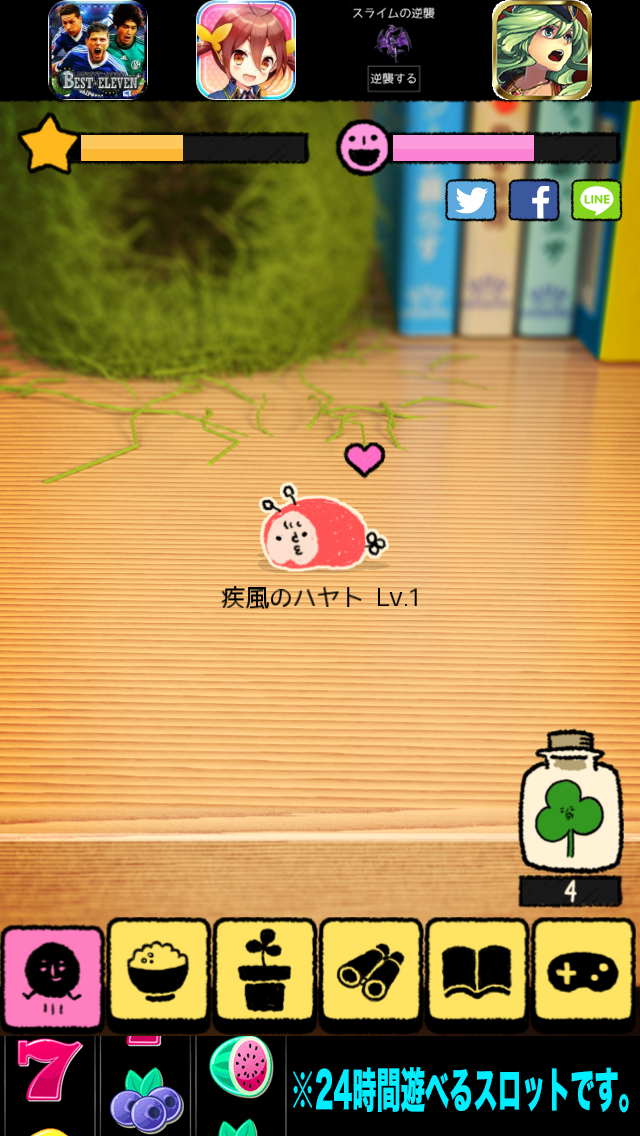Open the green-haired character game ad

point(542,50)
